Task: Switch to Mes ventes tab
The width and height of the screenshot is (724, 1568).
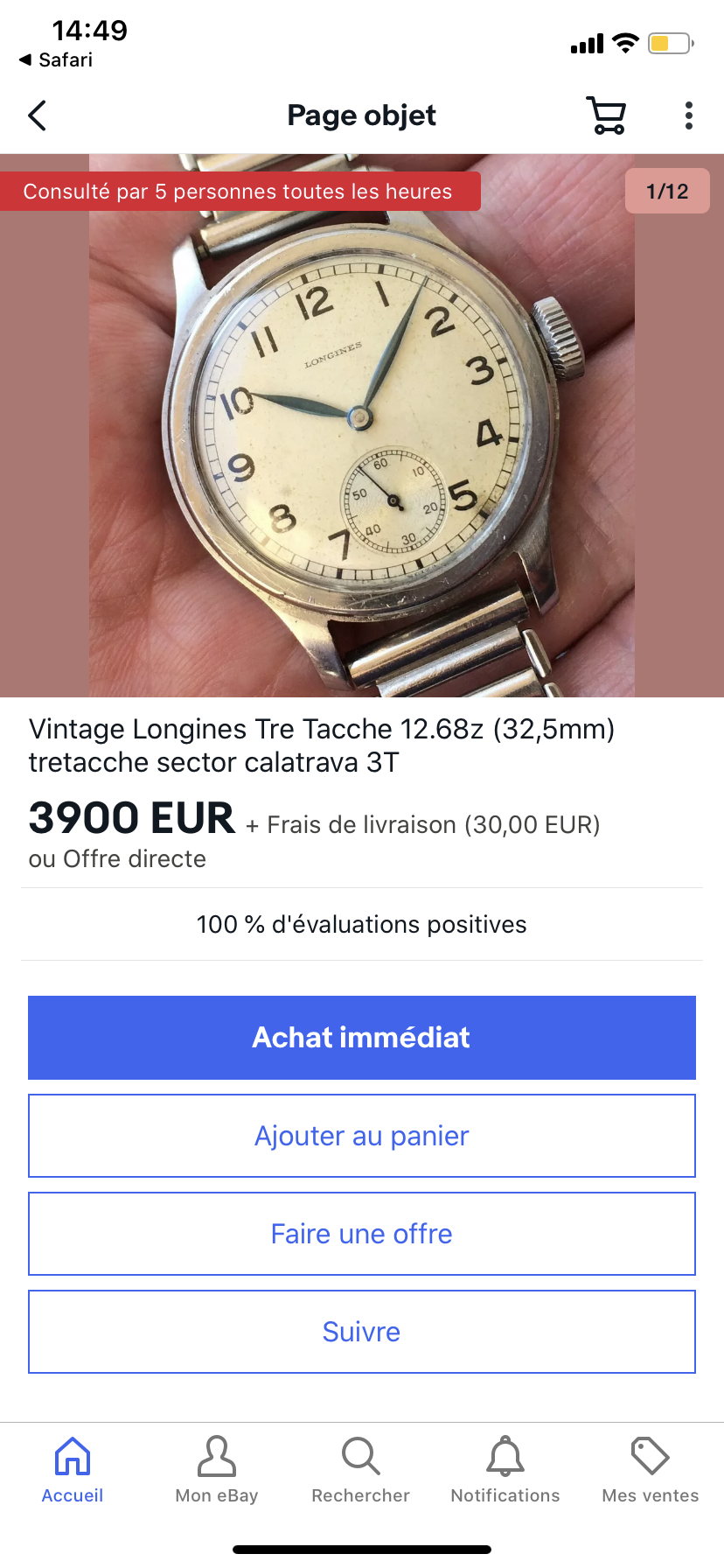Action: [651, 1470]
